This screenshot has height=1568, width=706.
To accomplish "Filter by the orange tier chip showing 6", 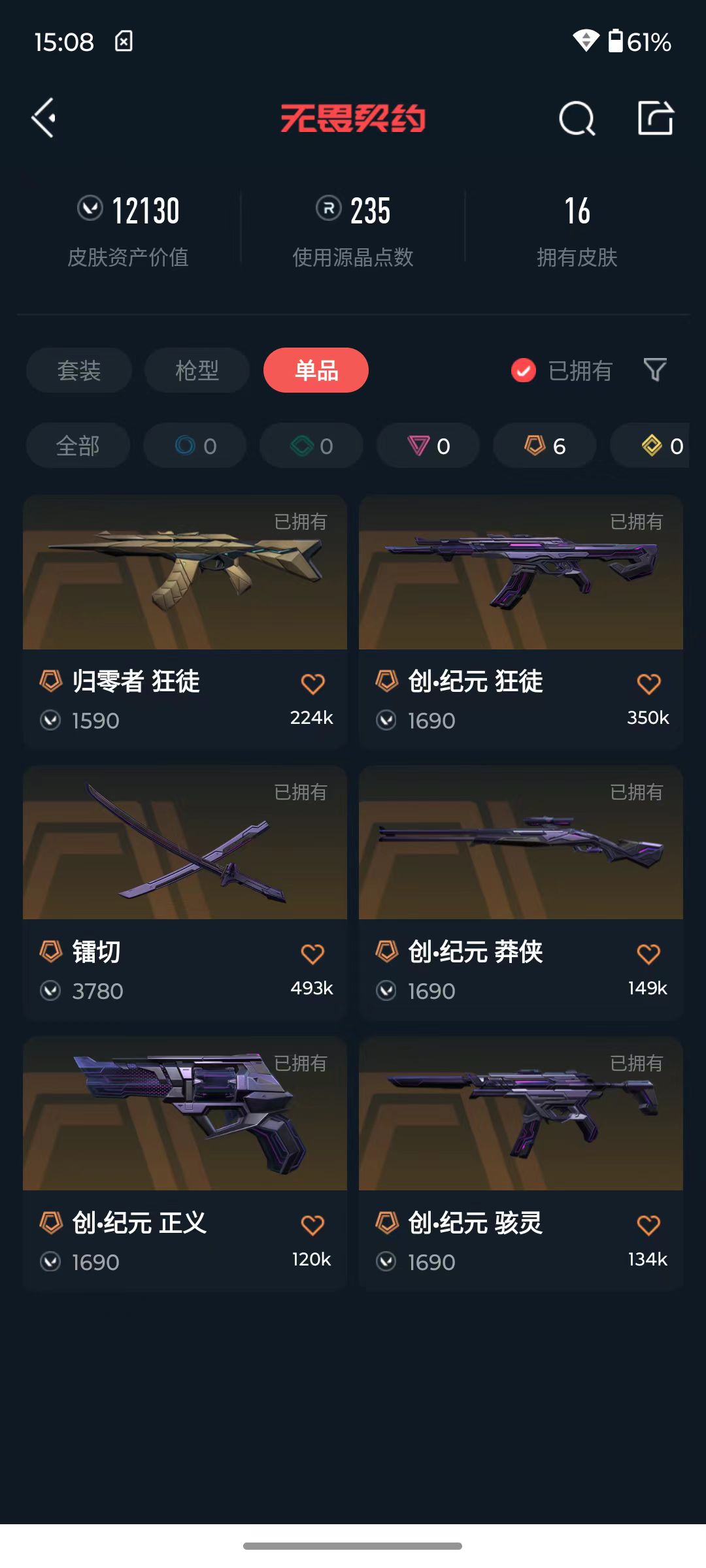I will point(545,446).
